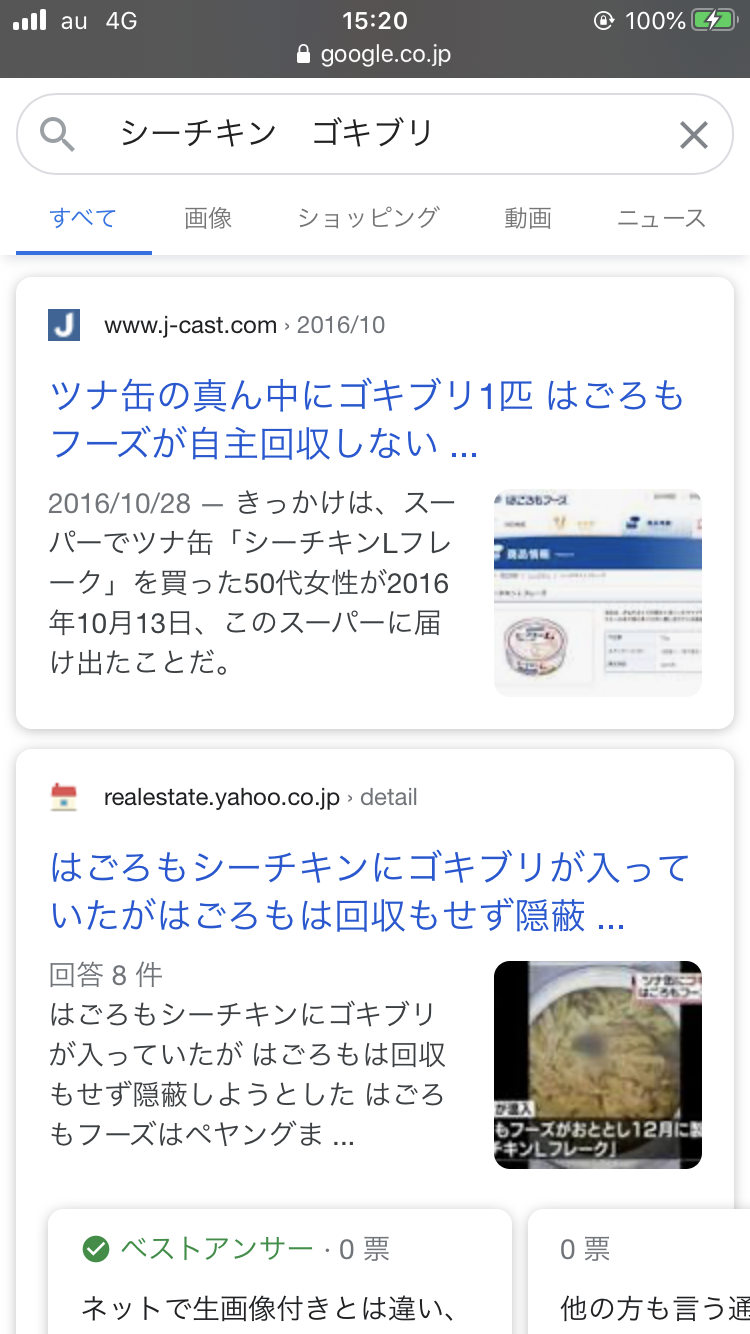Tap the google.co.jp address bar
Screen dimensions: 750x1334
[375, 54]
